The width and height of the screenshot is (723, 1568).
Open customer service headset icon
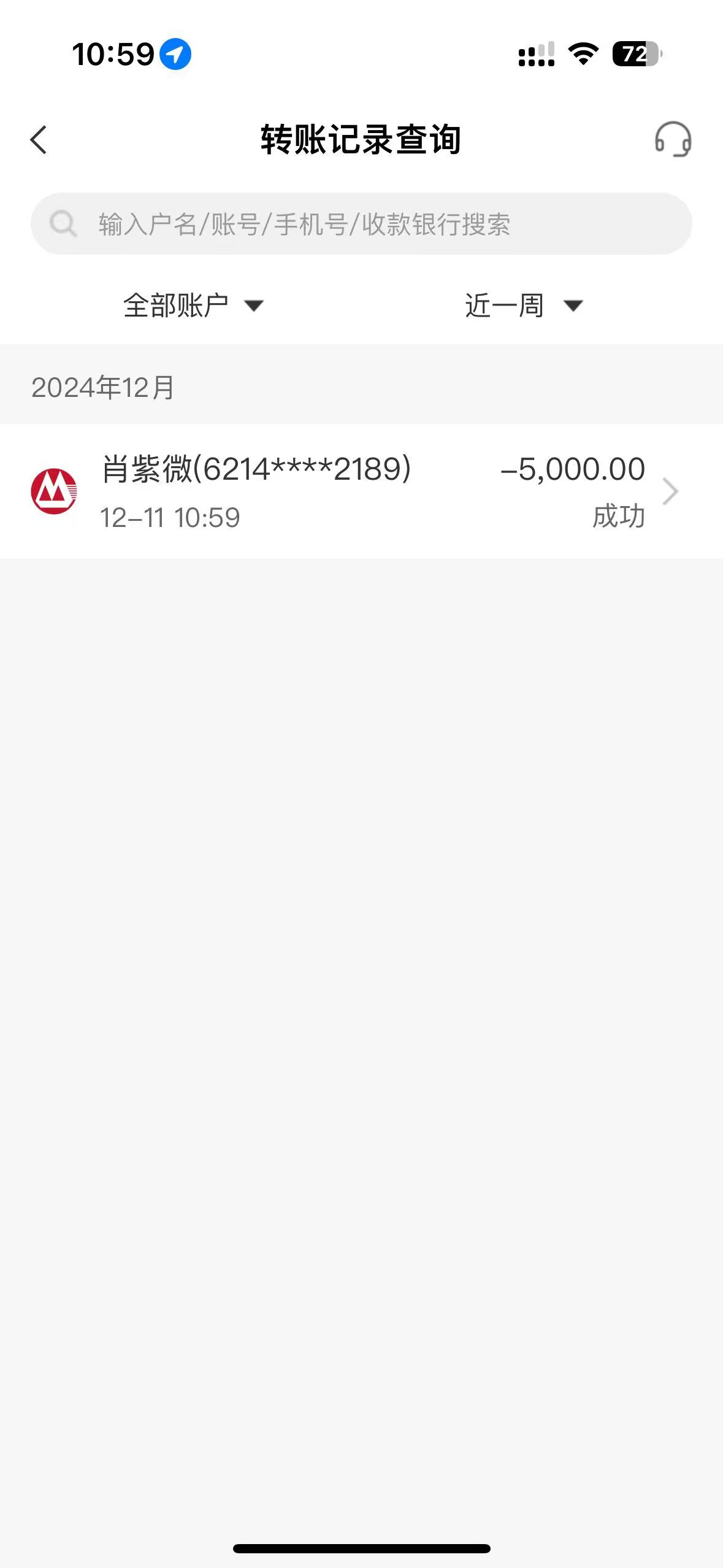tap(673, 139)
